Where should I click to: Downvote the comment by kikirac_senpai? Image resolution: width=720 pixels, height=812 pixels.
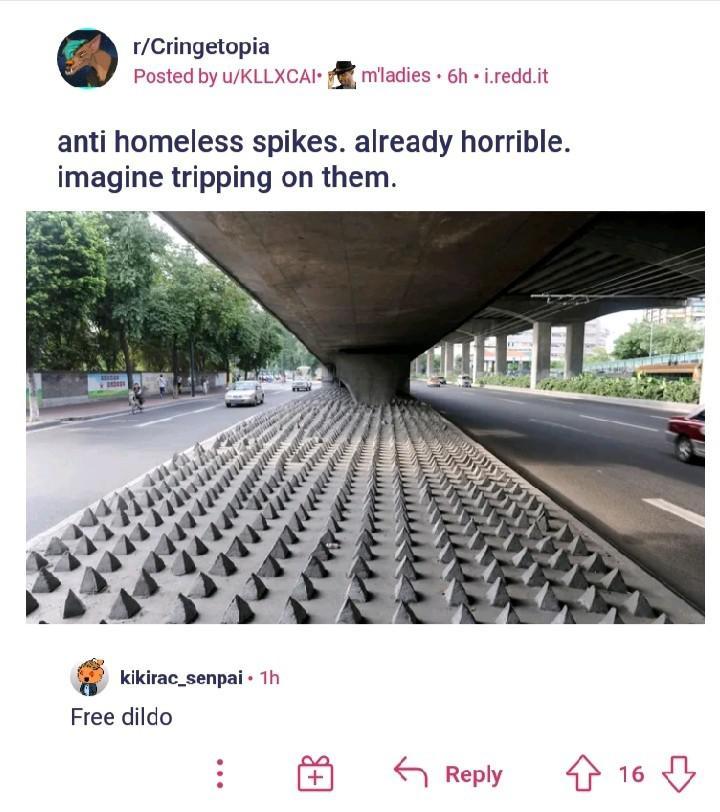click(679, 774)
